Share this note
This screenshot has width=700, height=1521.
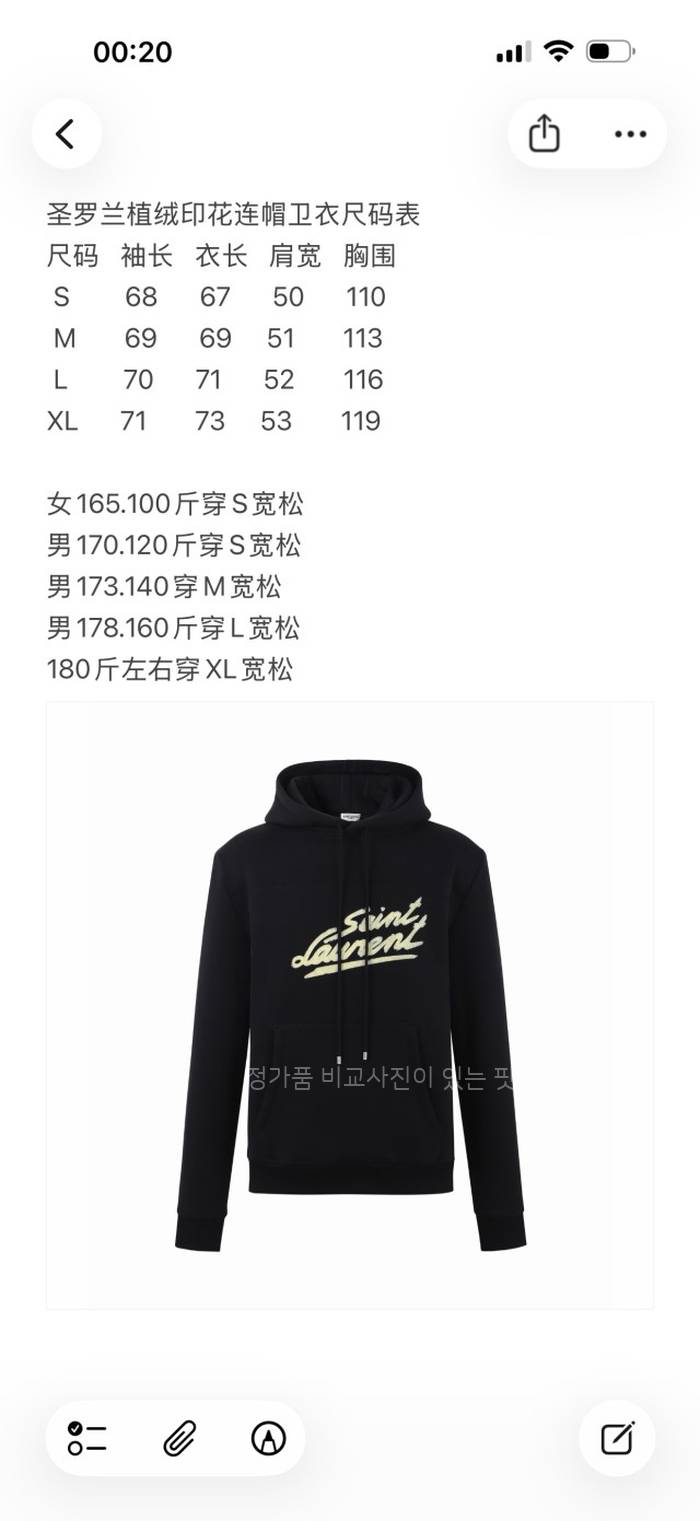tap(544, 134)
